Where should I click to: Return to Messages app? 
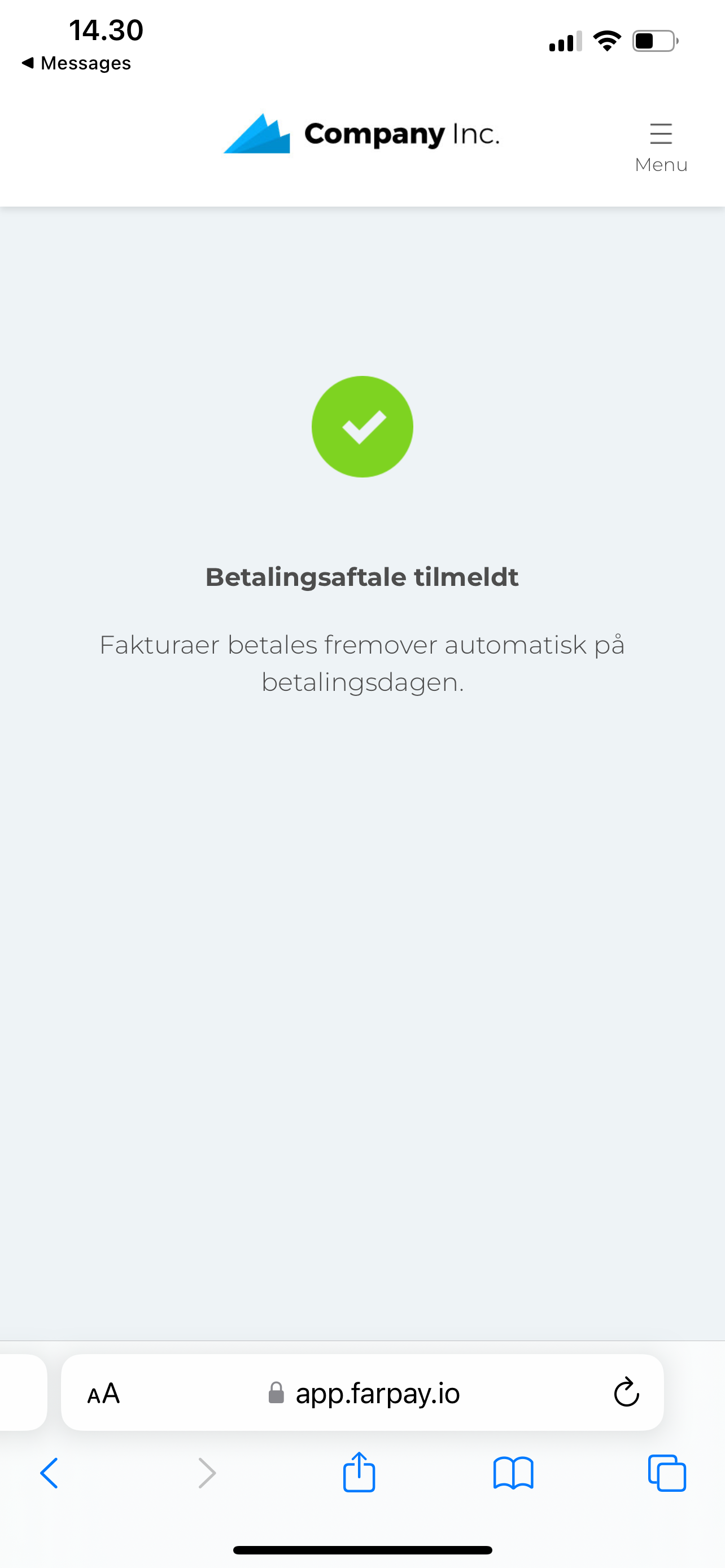point(76,63)
